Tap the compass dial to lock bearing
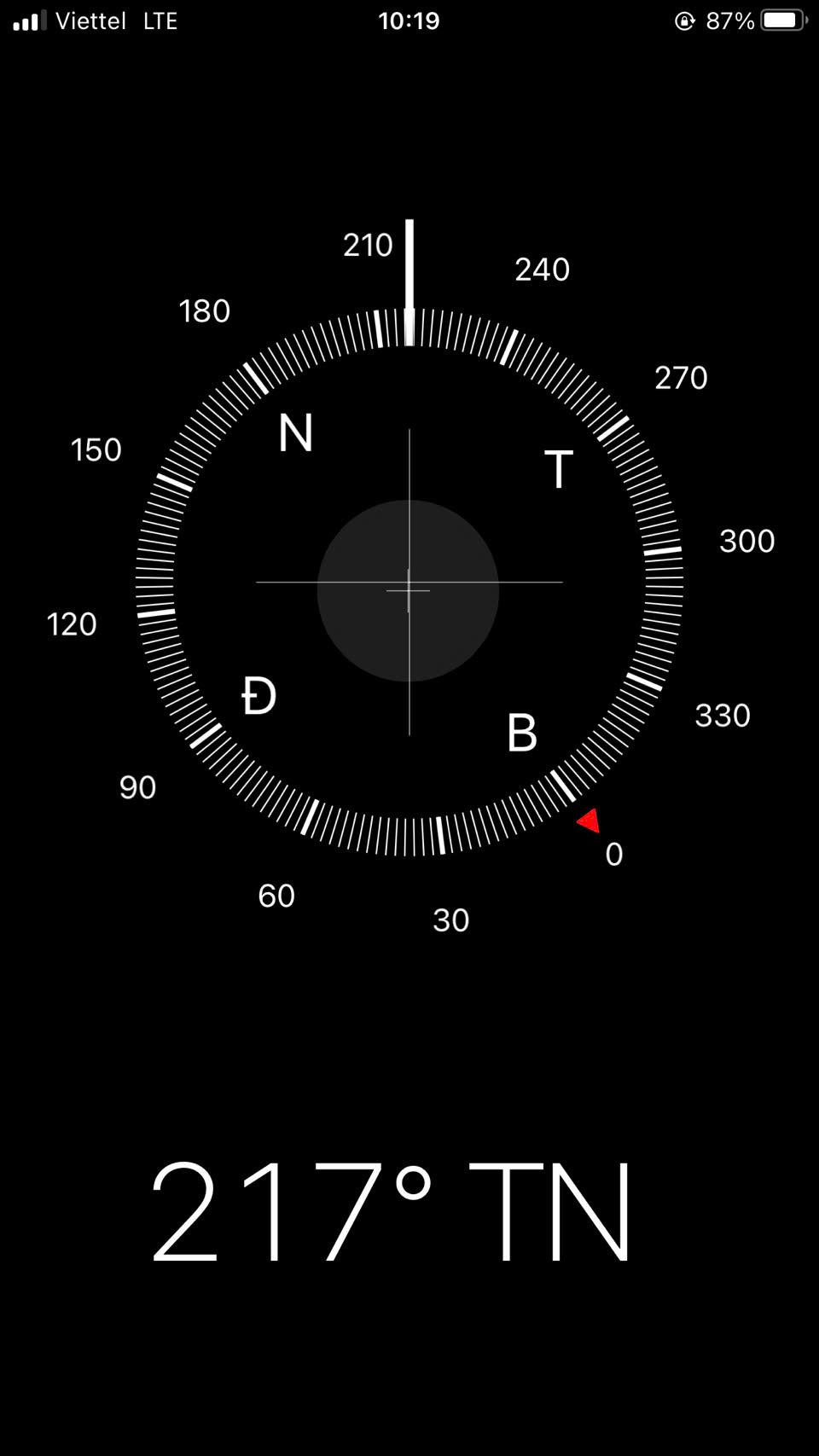The image size is (819, 1456). pyautogui.click(x=409, y=583)
